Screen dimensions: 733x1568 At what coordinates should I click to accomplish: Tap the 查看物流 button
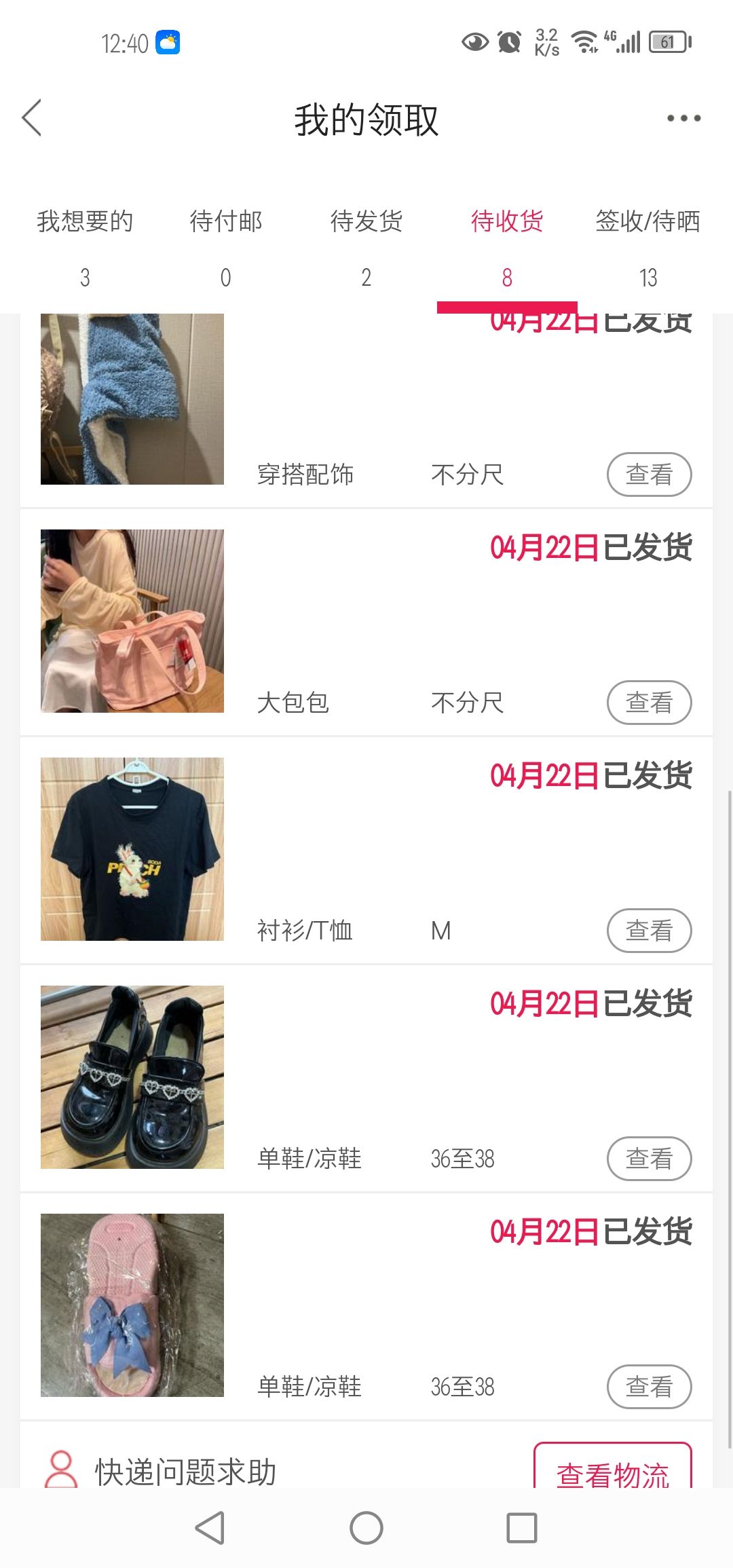tap(613, 1466)
